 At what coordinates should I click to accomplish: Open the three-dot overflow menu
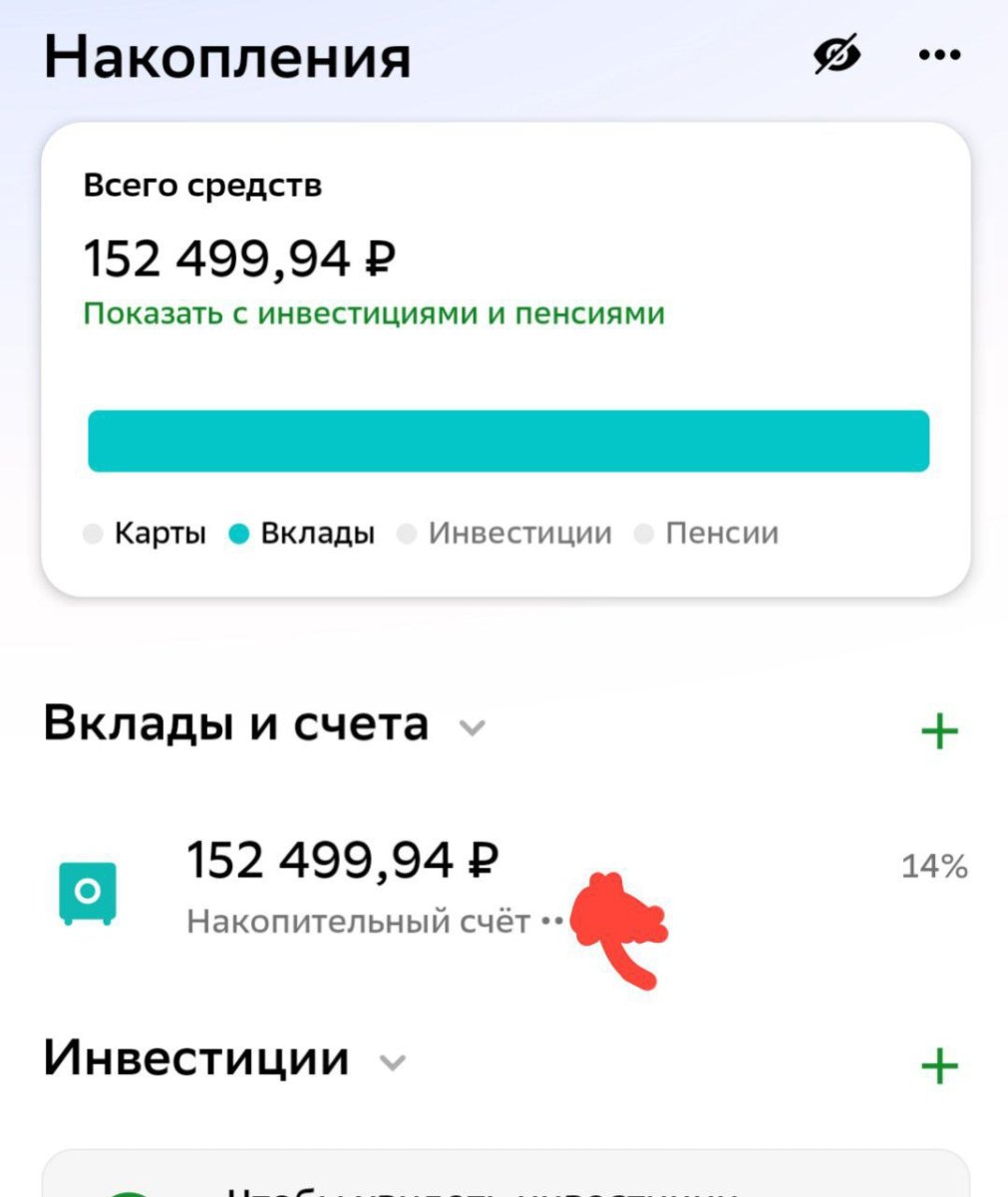[x=939, y=56]
